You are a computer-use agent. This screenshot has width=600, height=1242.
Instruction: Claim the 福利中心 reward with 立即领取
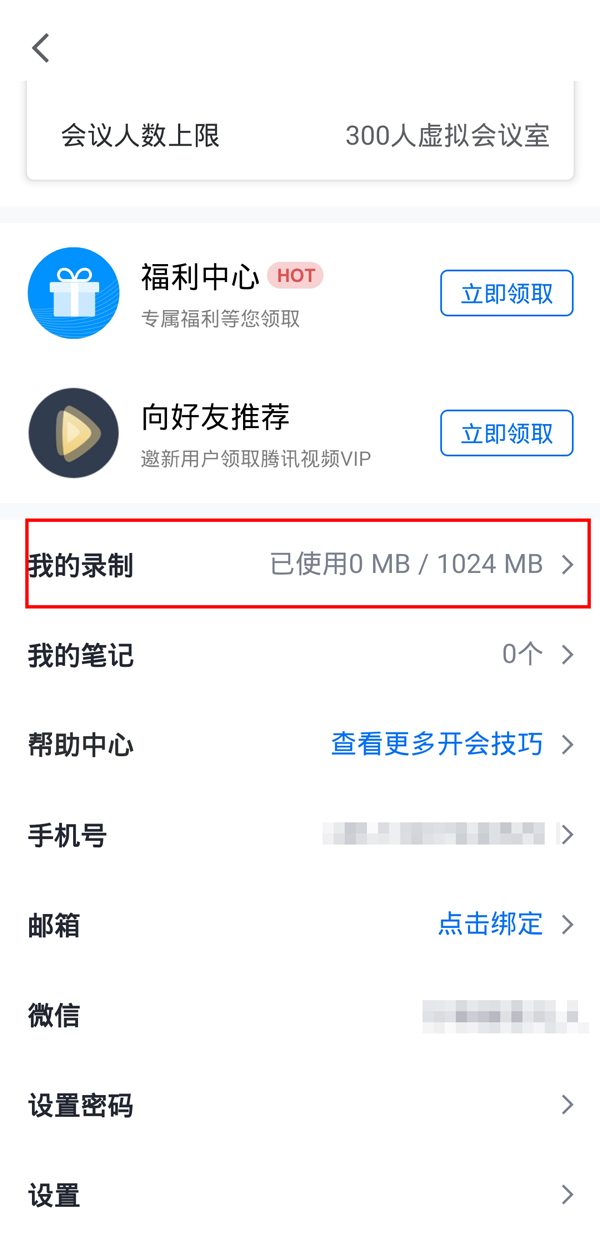[506, 293]
